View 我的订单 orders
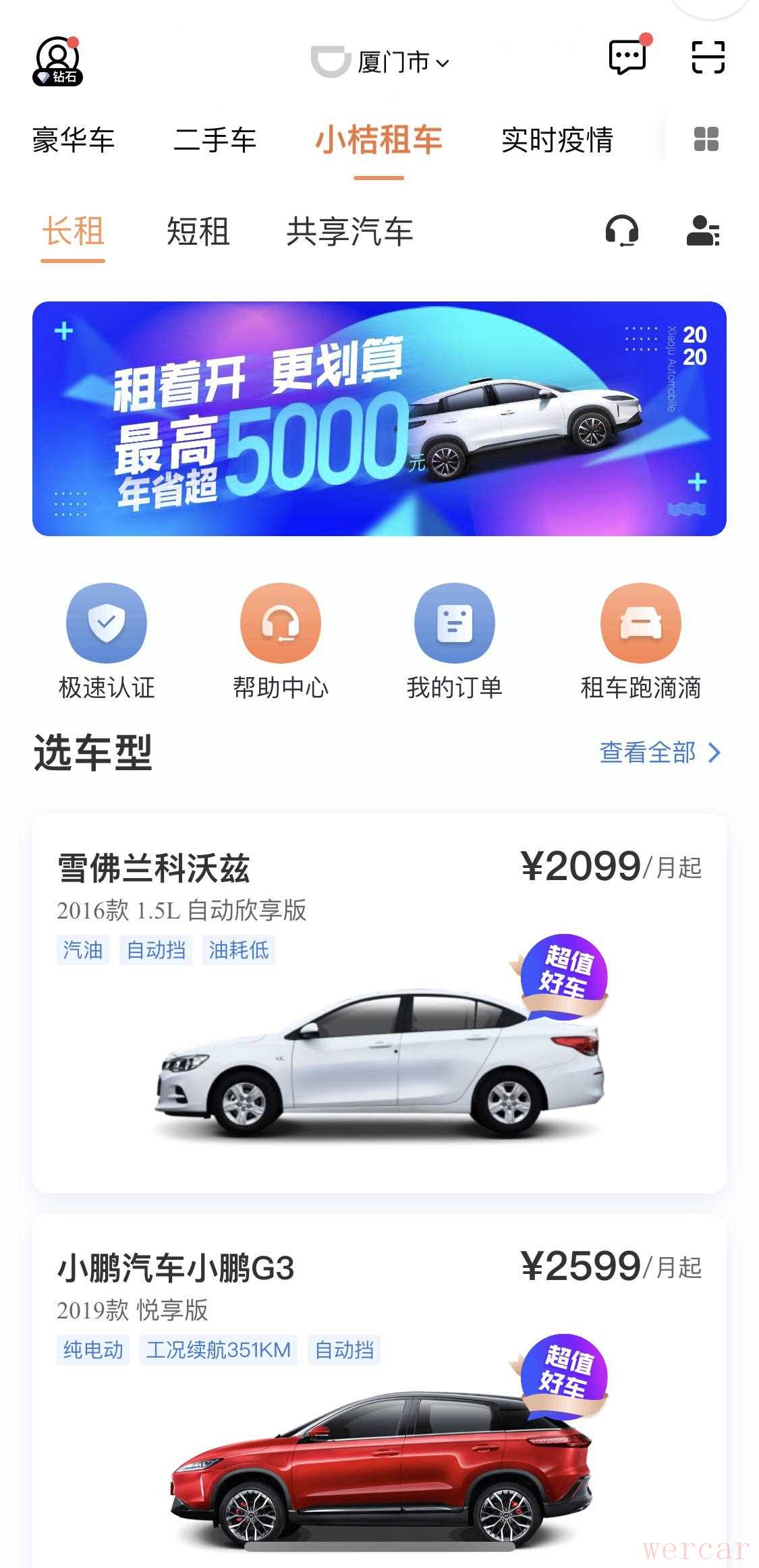Image resolution: width=759 pixels, height=1568 pixels. click(x=454, y=641)
